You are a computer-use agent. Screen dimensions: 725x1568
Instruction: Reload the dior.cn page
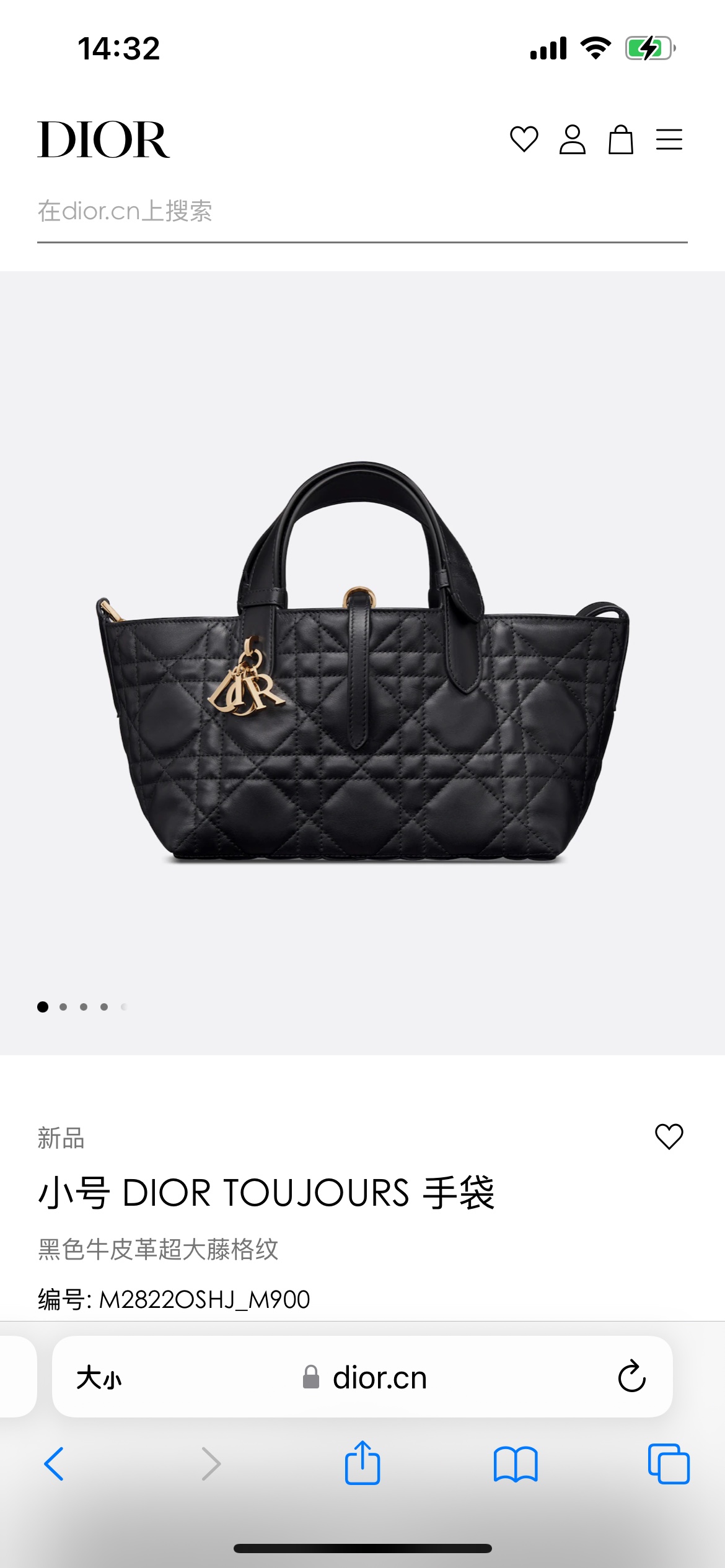click(x=631, y=1377)
